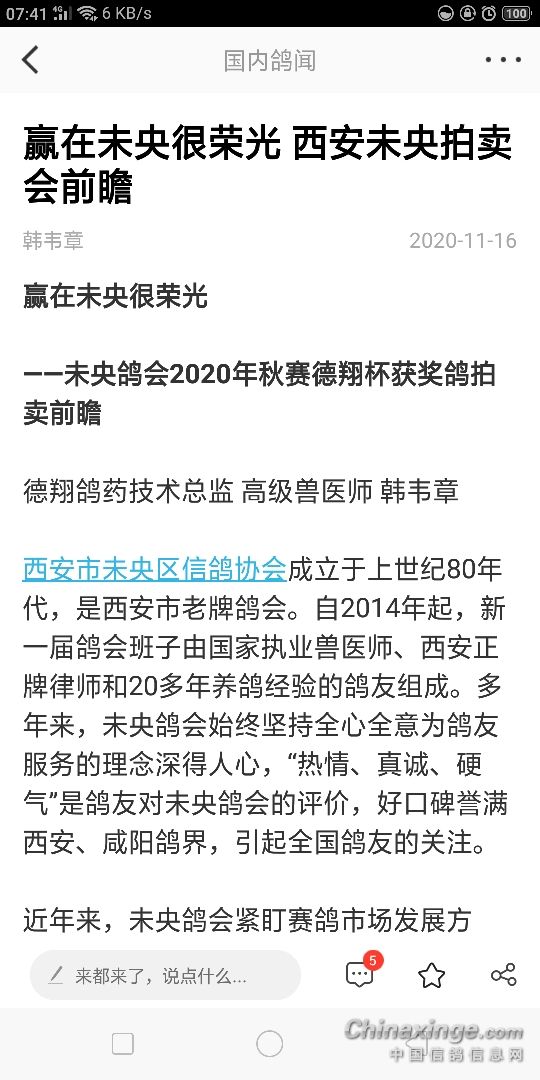The height and width of the screenshot is (1080, 540).
Task: Go back using the top-left arrow
Action: pos(30,60)
